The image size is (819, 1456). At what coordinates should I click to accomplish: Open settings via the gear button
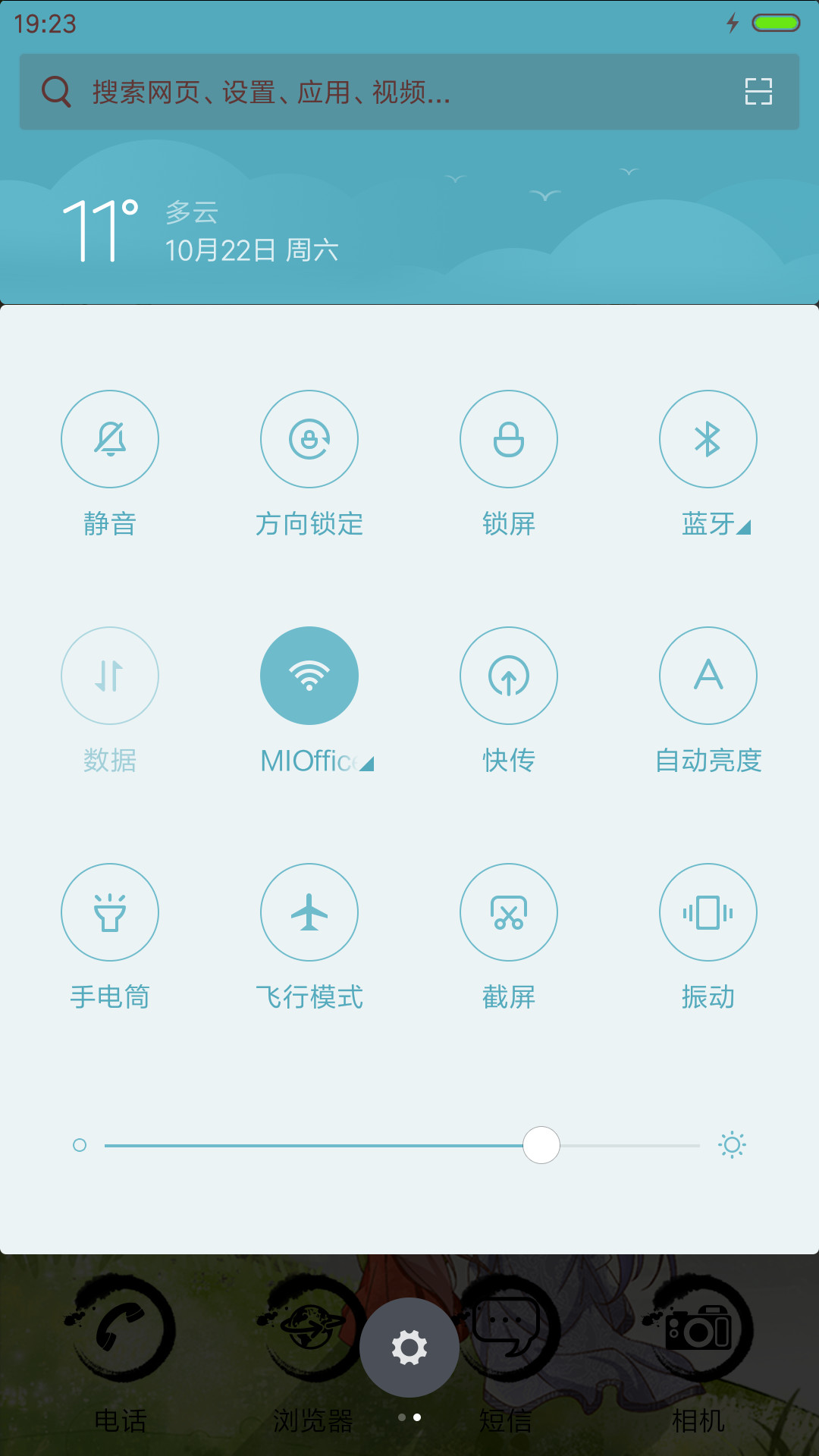409,1348
